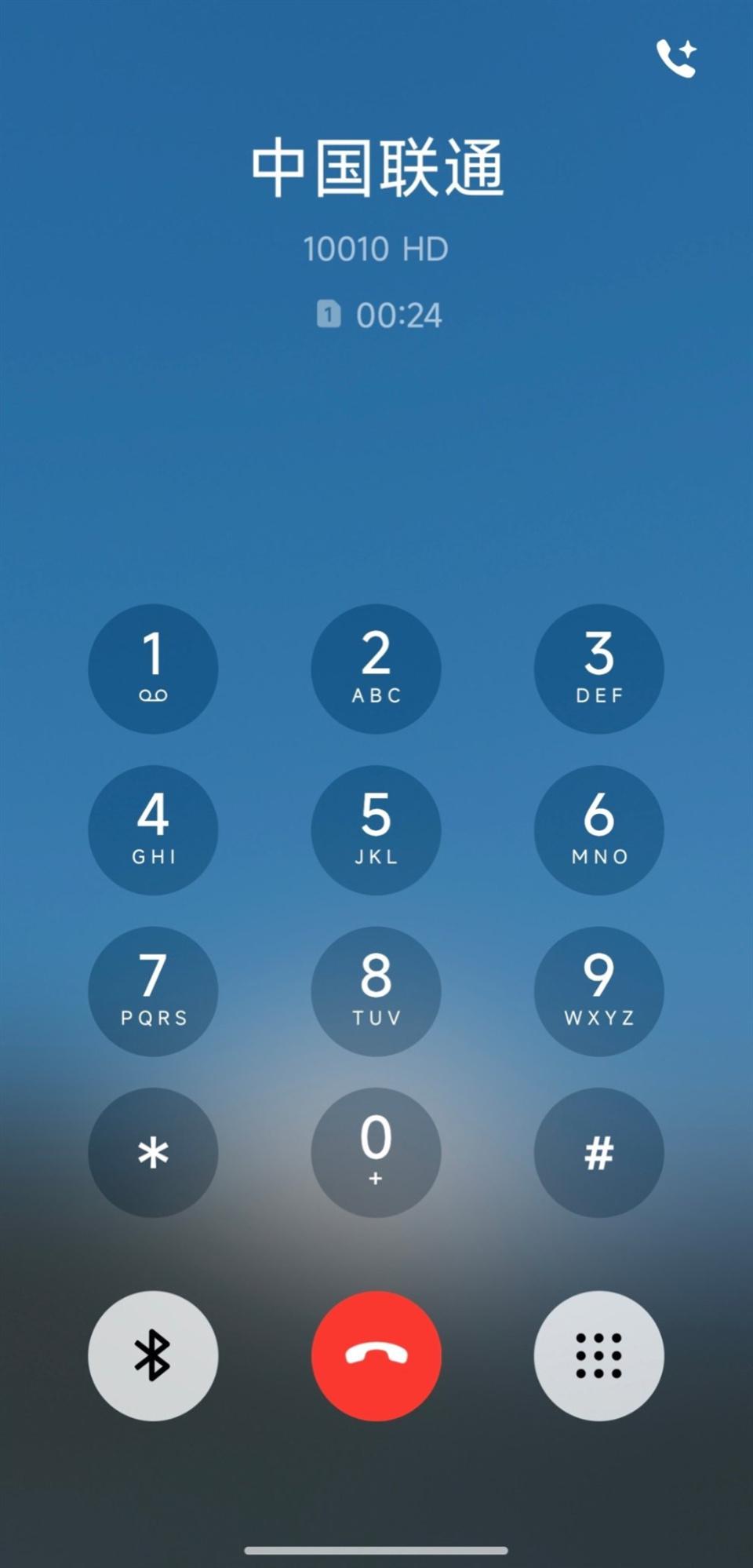Dial digit 8 TUV
Image resolution: width=753 pixels, height=1568 pixels.
coord(376,991)
